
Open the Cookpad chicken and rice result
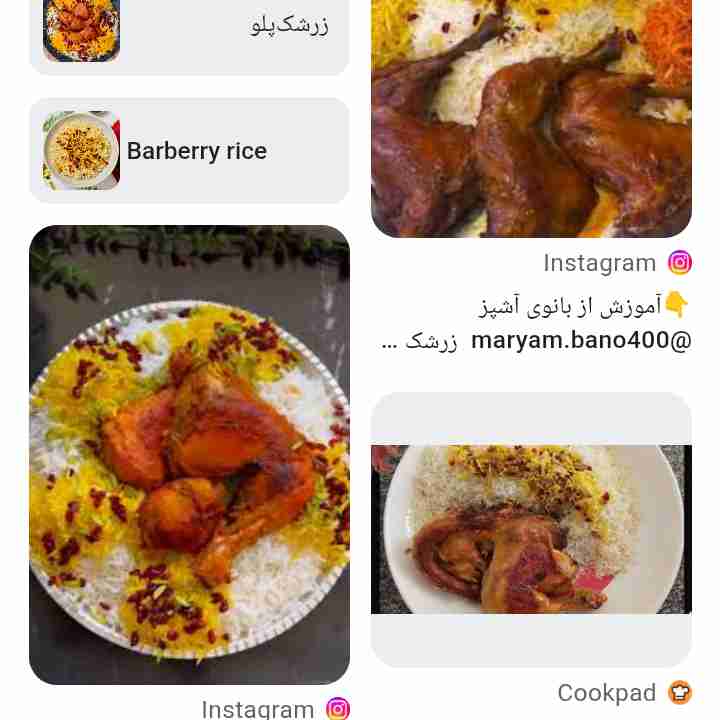click(531, 529)
